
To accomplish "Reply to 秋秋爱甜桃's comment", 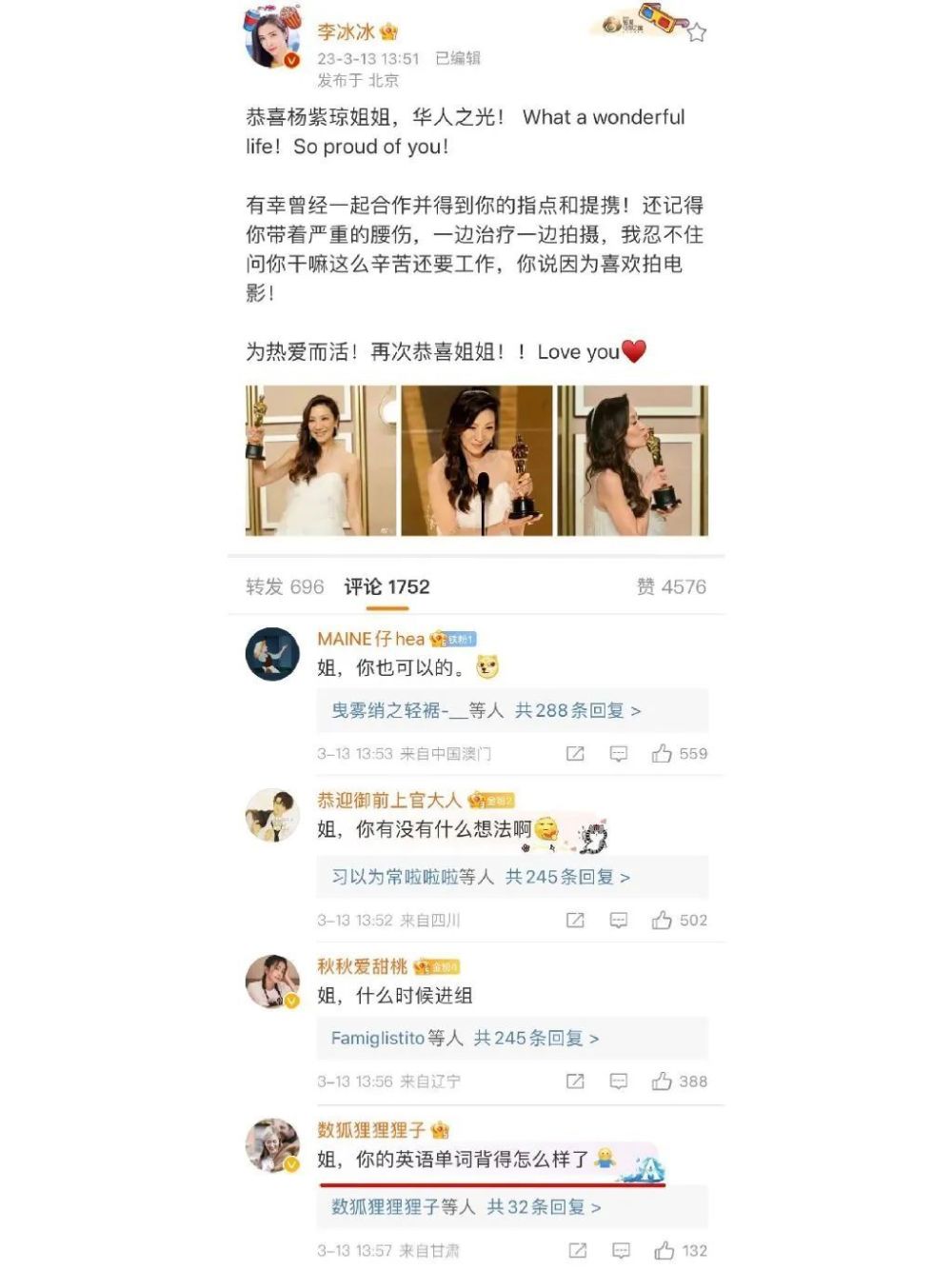I will coord(619,1081).
